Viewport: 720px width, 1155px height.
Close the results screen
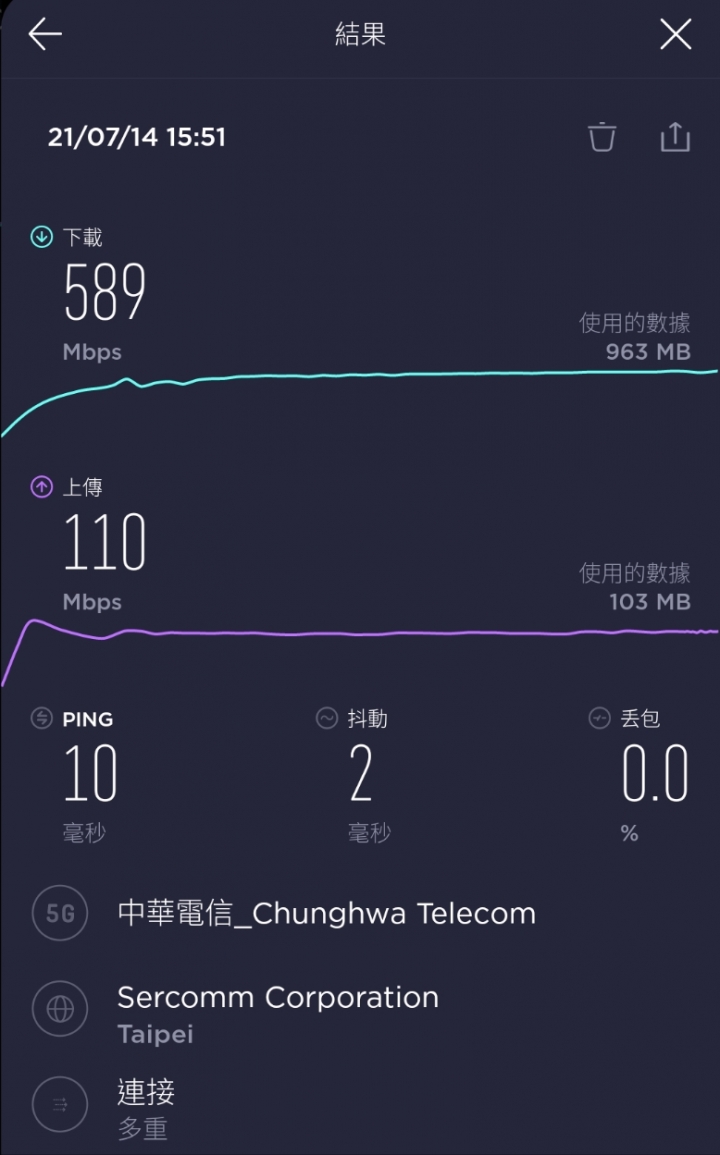pyautogui.click(x=675, y=34)
